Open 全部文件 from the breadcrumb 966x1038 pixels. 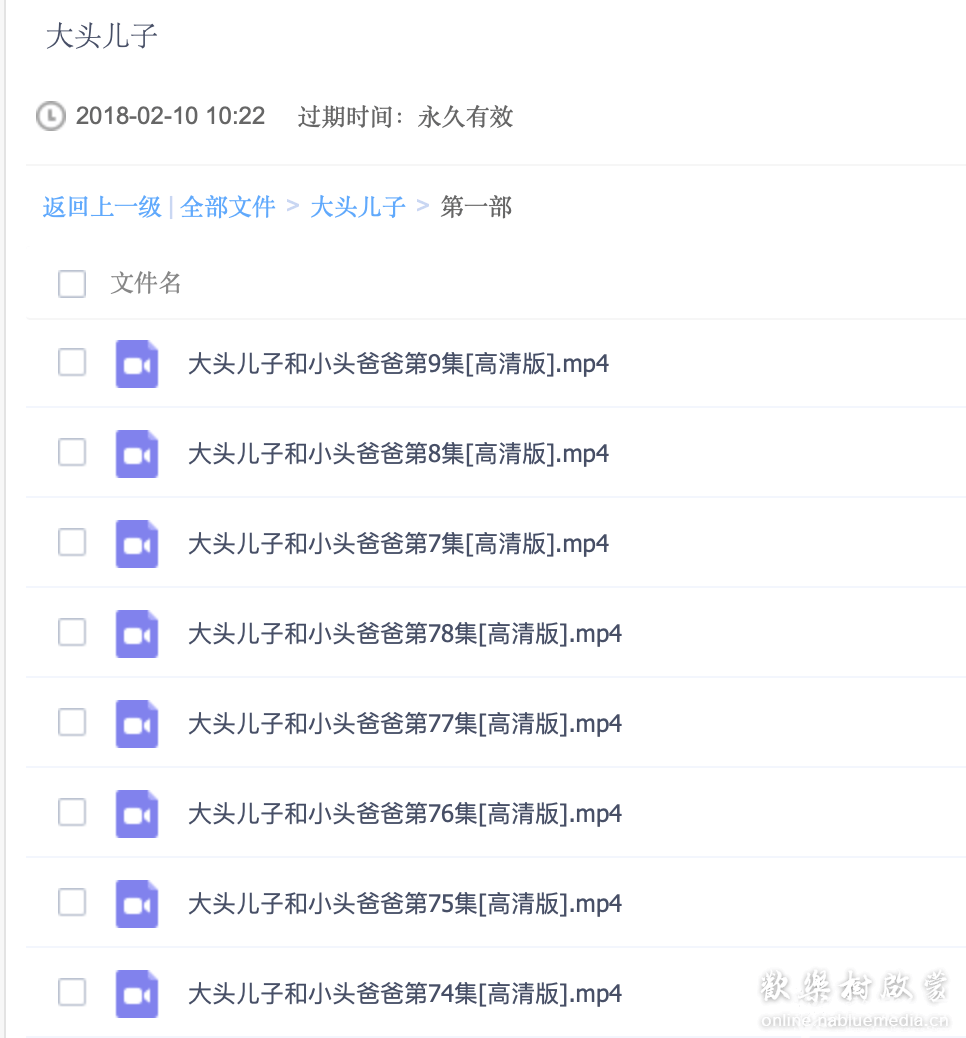pos(228,206)
